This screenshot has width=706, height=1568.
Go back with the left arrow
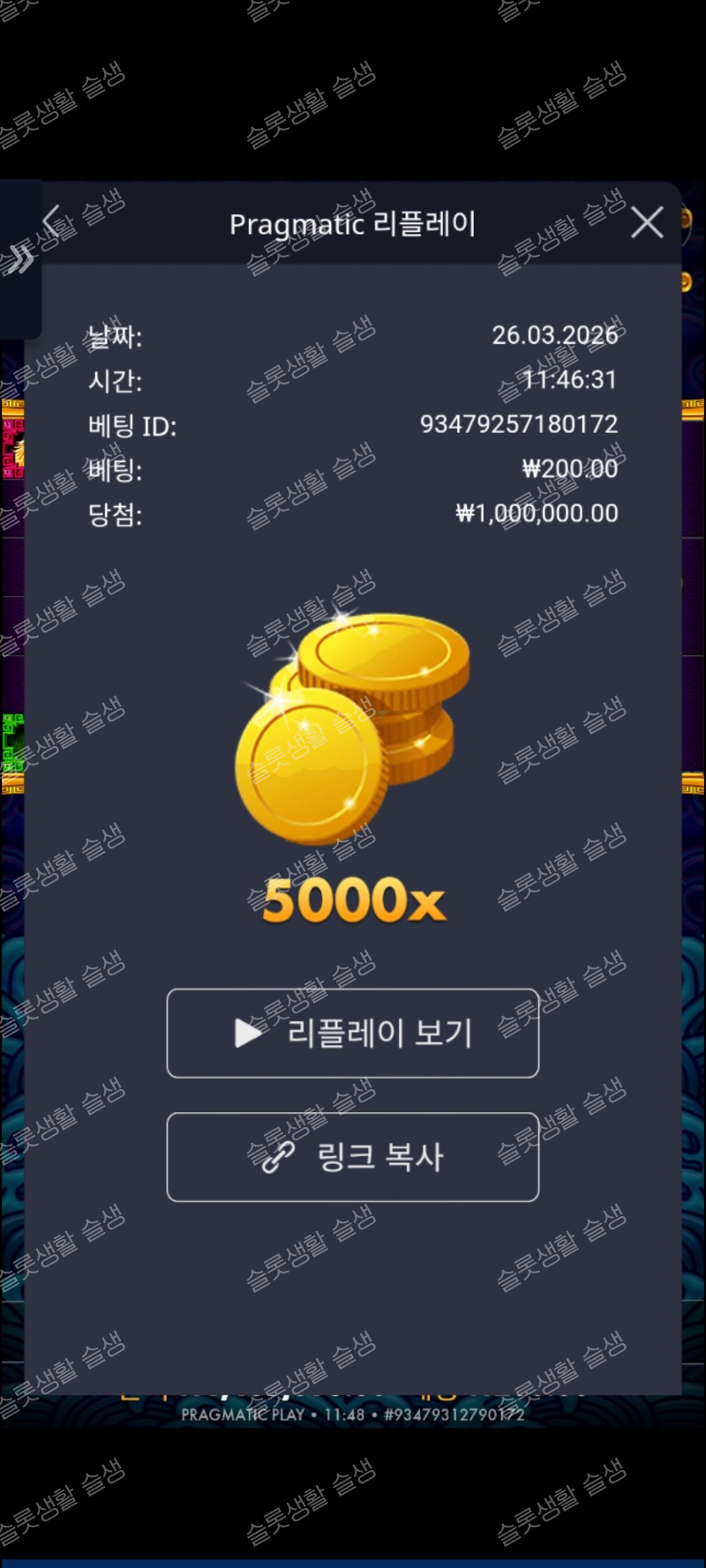tap(51, 222)
